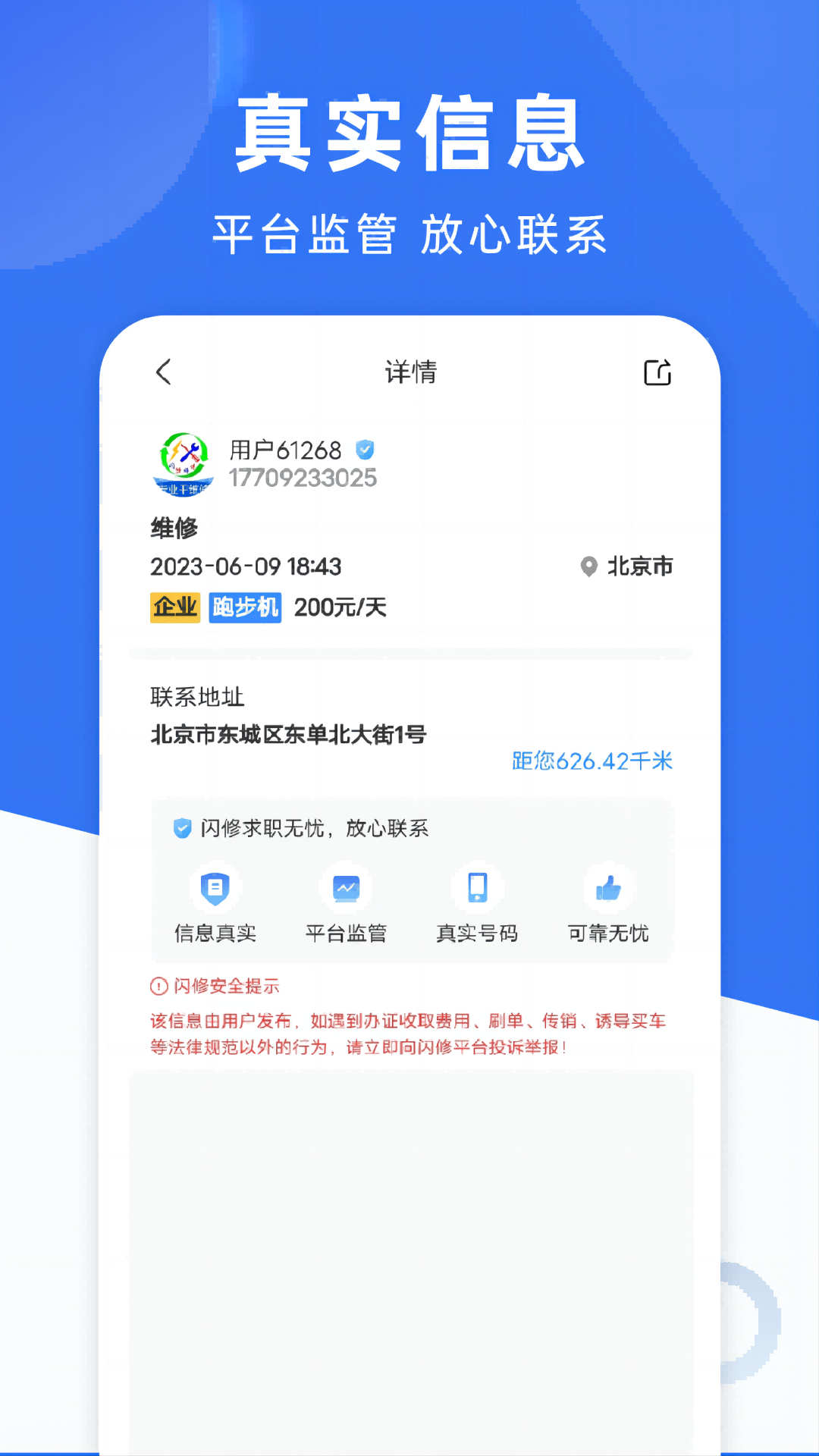Toggle the 跑步机 tag
This screenshot has width=819, height=1456.
pyautogui.click(x=243, y=606)
